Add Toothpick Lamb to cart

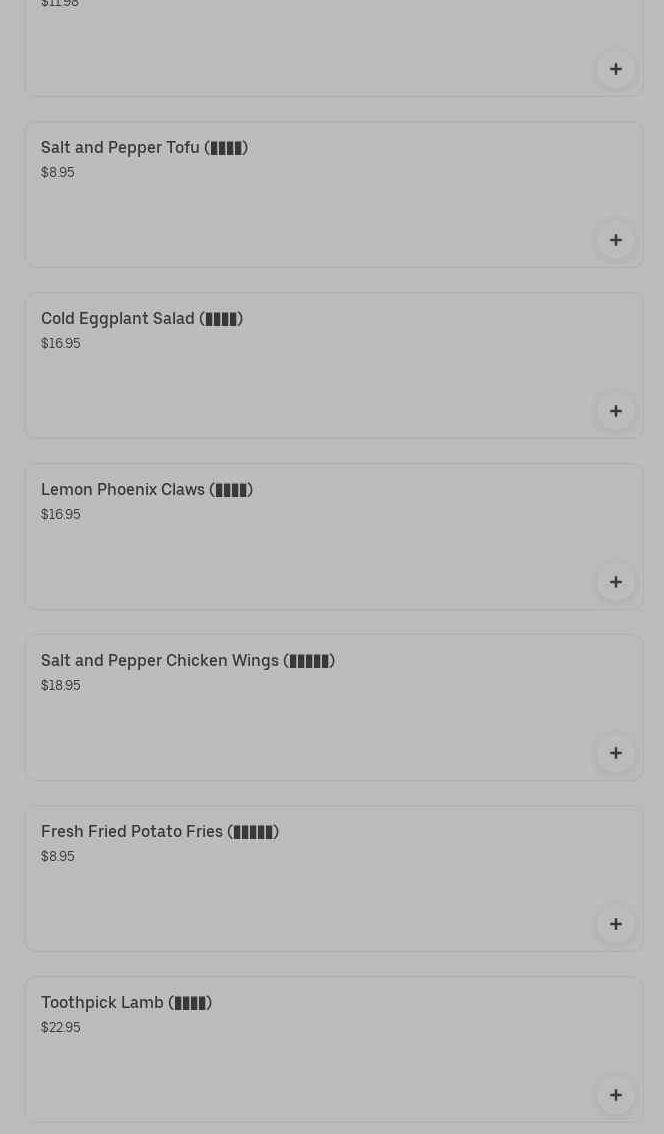(x=616, y=1095)
